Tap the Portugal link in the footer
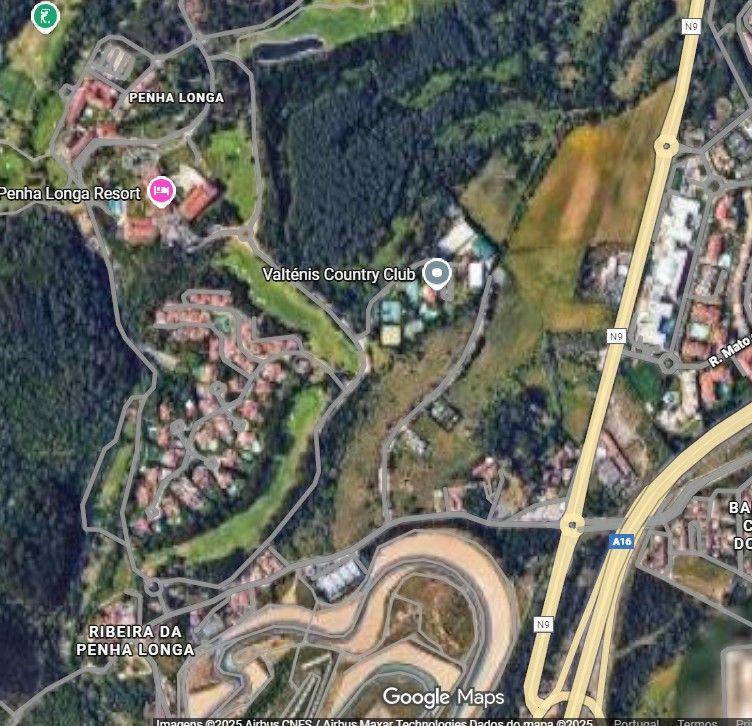This screenshot has height=726, width=752. tap(636, 721)
